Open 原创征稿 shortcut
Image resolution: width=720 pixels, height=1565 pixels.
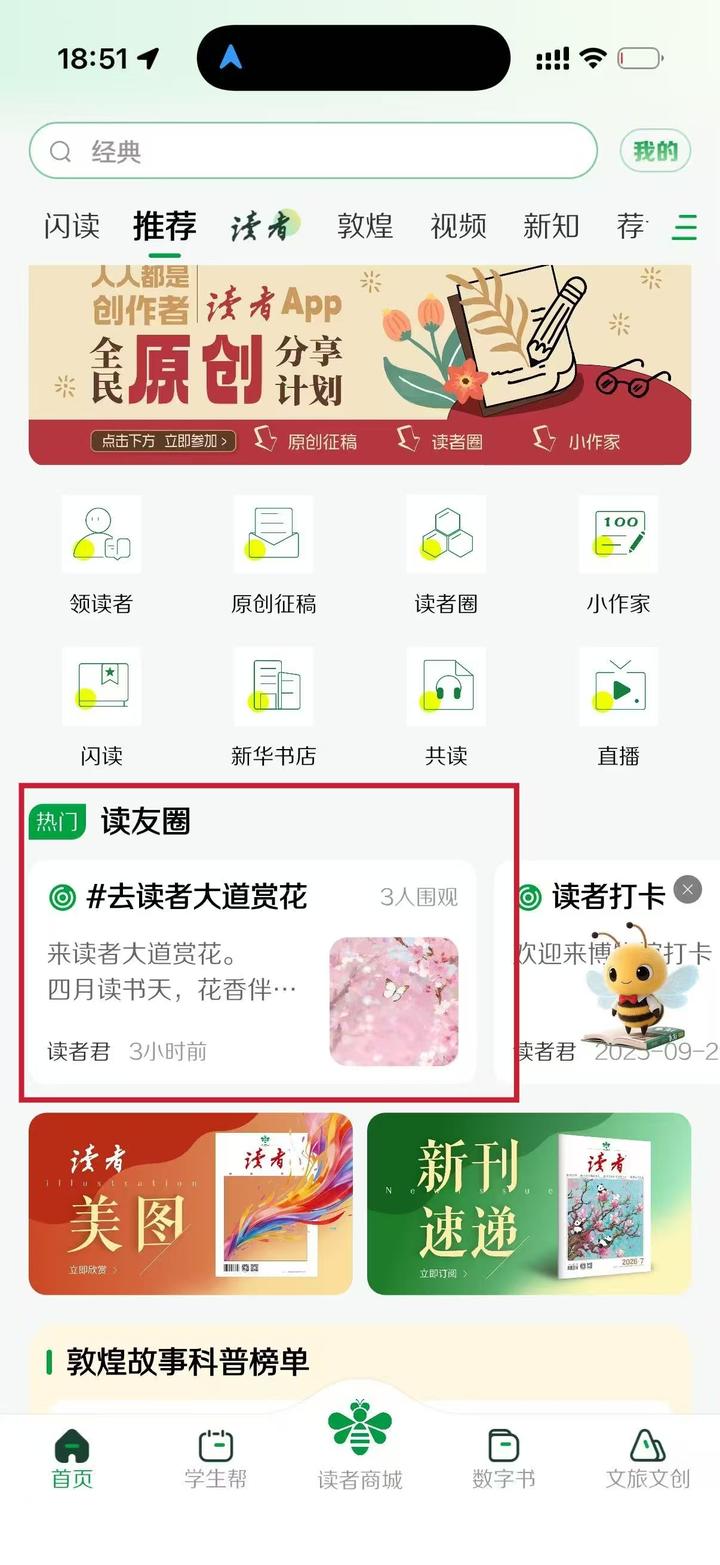pyautogui.click(x=273, y=555)
